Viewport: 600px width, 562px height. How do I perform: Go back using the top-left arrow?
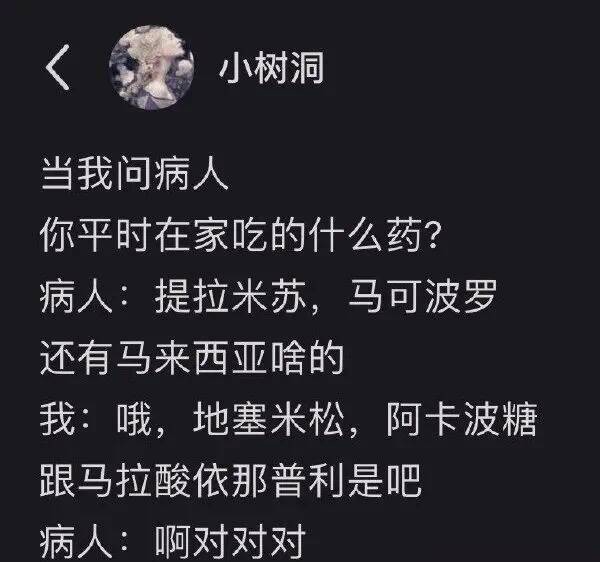(58, 69)
